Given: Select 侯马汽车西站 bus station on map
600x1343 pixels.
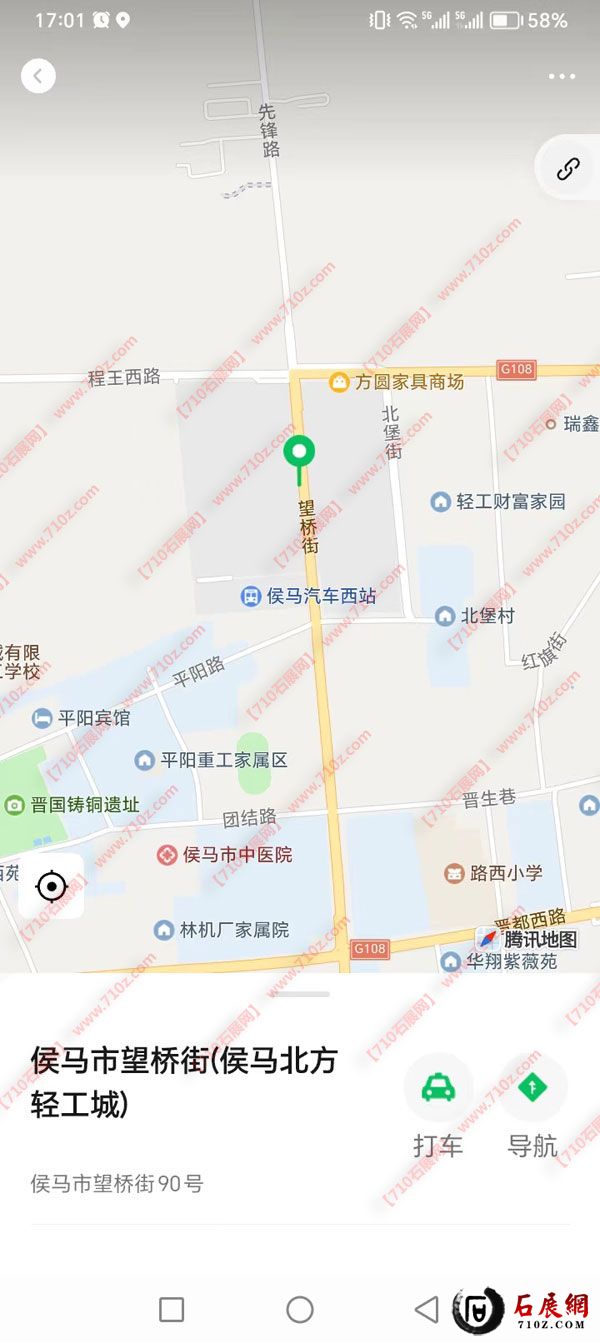Looking at the screenshot, I should tap(310, 596).
